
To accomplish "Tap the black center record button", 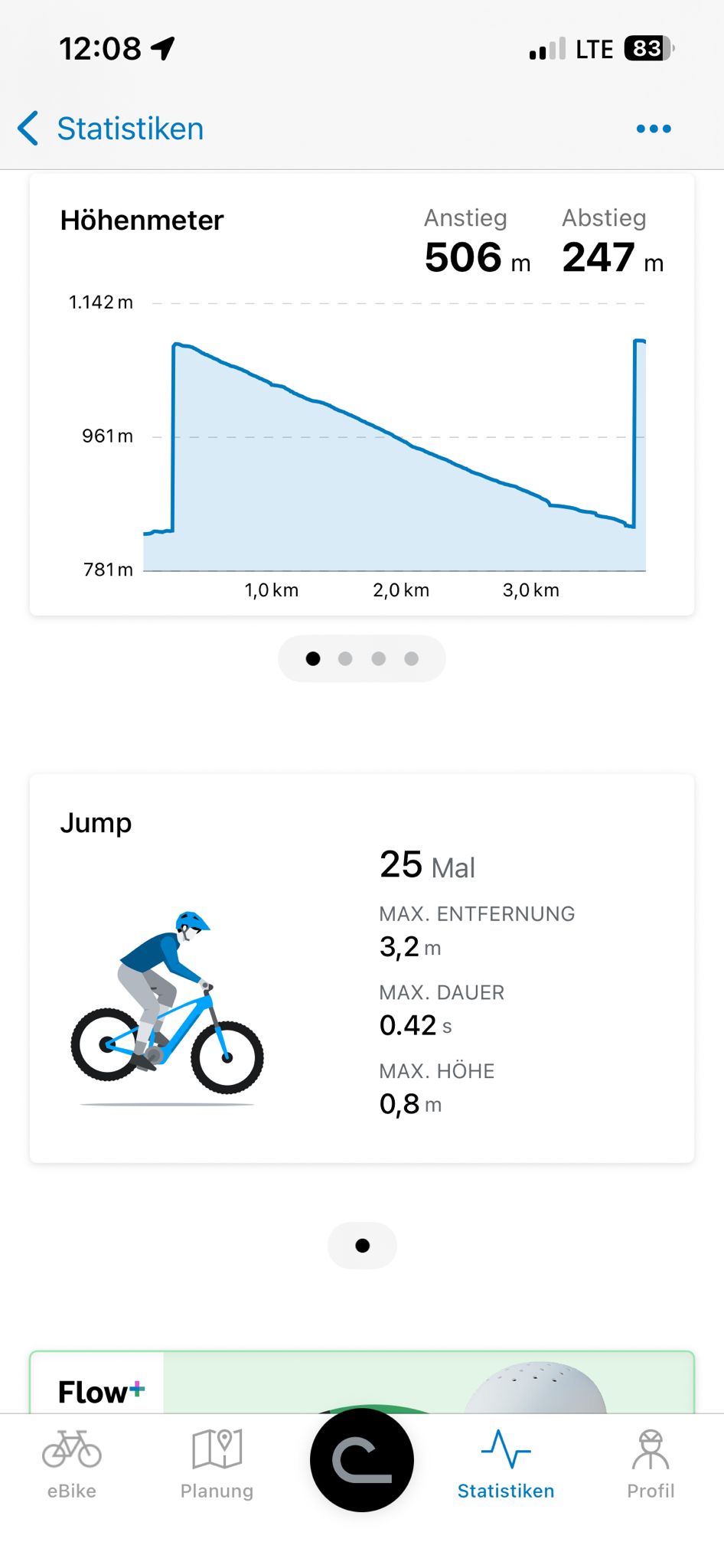I will [x=362, y=1460].
